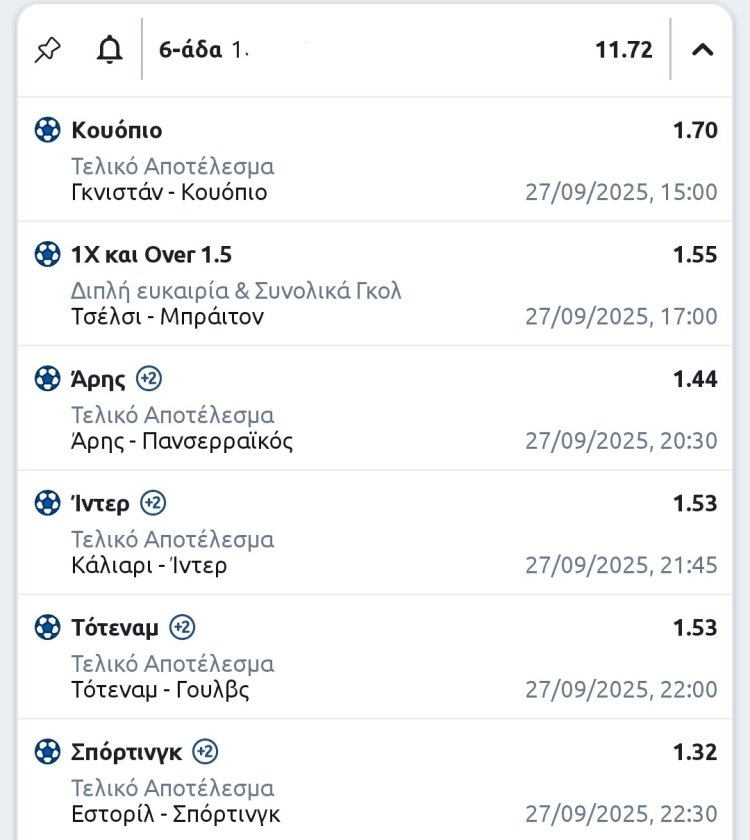The width and height of the screenshot is (750, 840).
Task: Open the Άρης - Πανσερραϊκός selection
Action: click(374, 410)
